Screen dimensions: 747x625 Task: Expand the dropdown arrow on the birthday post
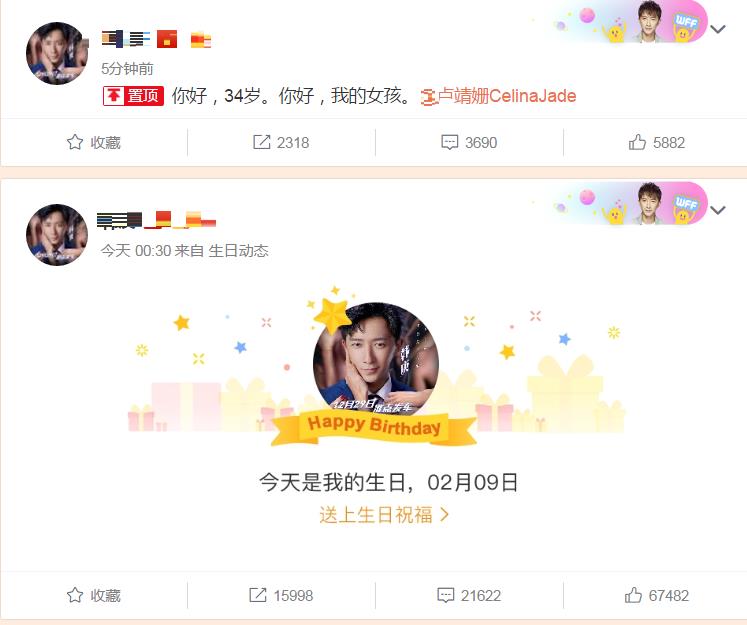pyautogui.click(x=717, y=210)
